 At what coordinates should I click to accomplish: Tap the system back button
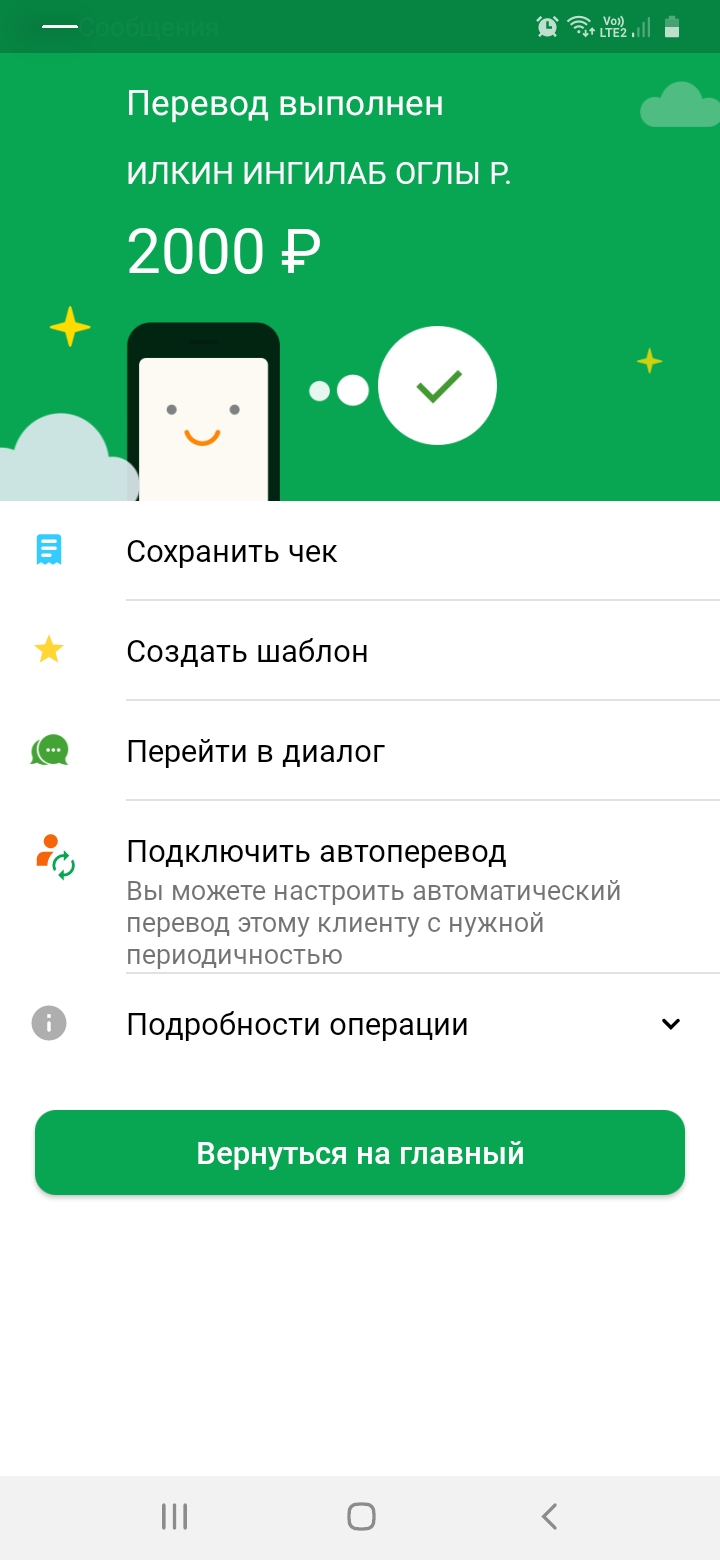549,1516
